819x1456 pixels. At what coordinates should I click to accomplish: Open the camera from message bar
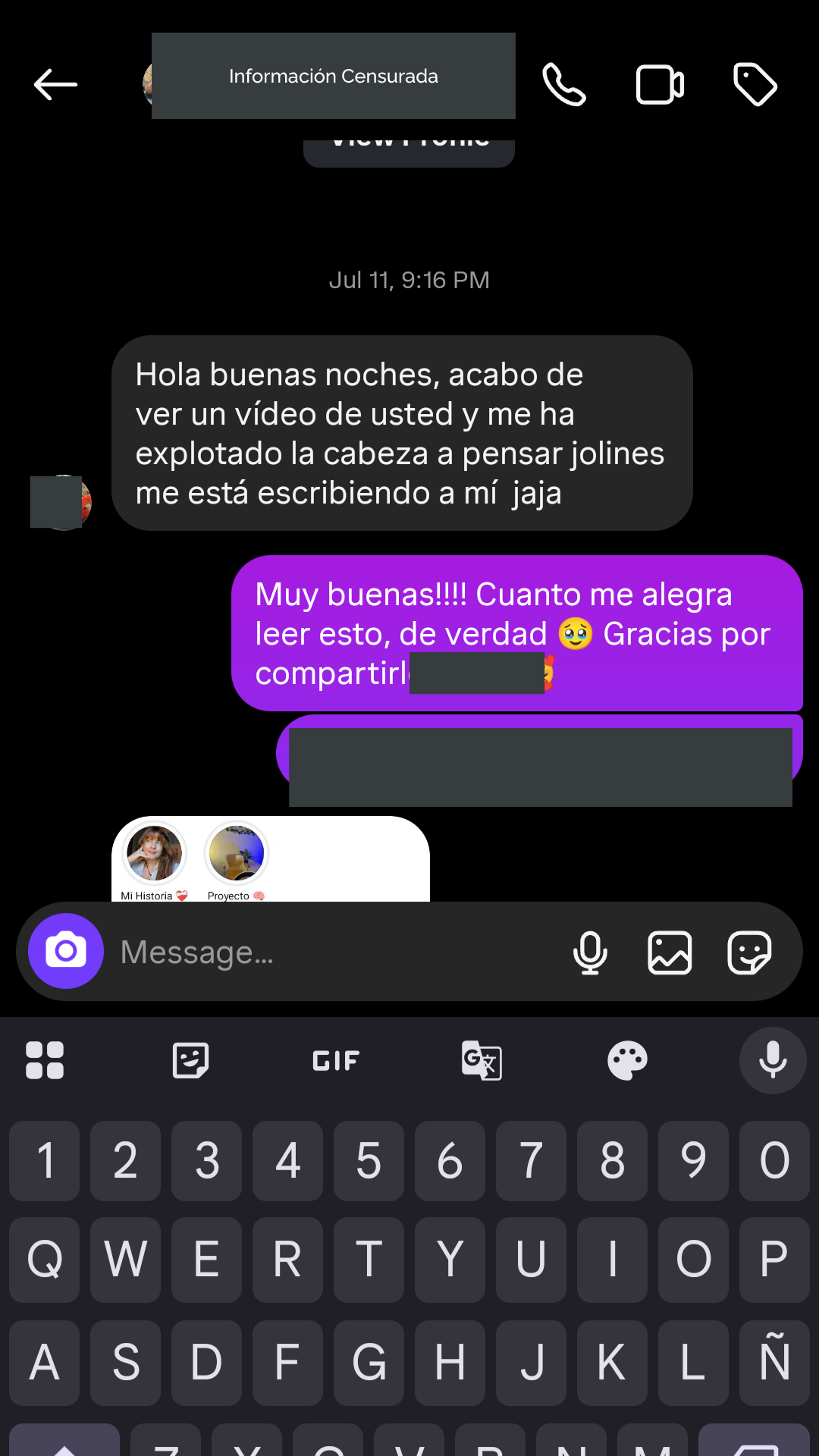[66, 951]
